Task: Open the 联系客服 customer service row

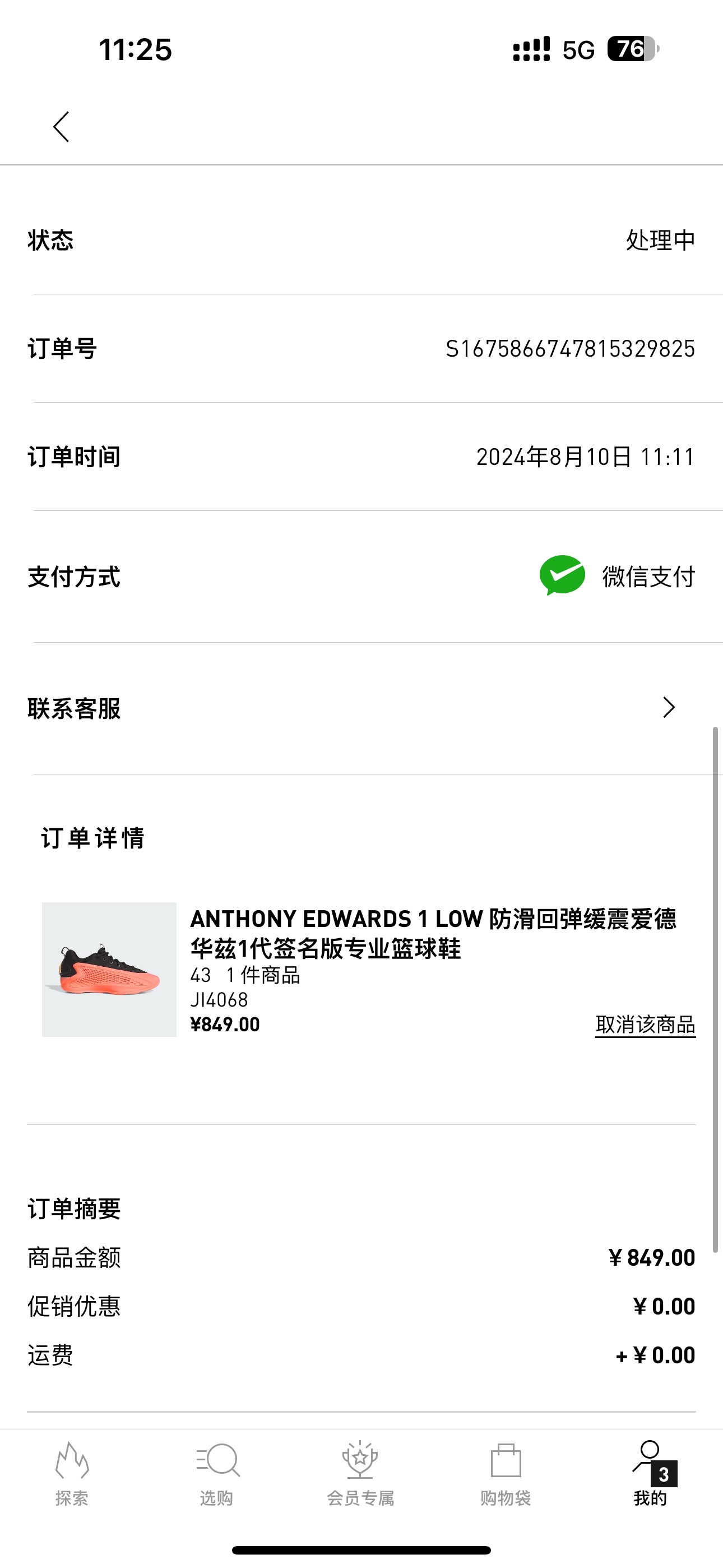Action: (361, 708)
